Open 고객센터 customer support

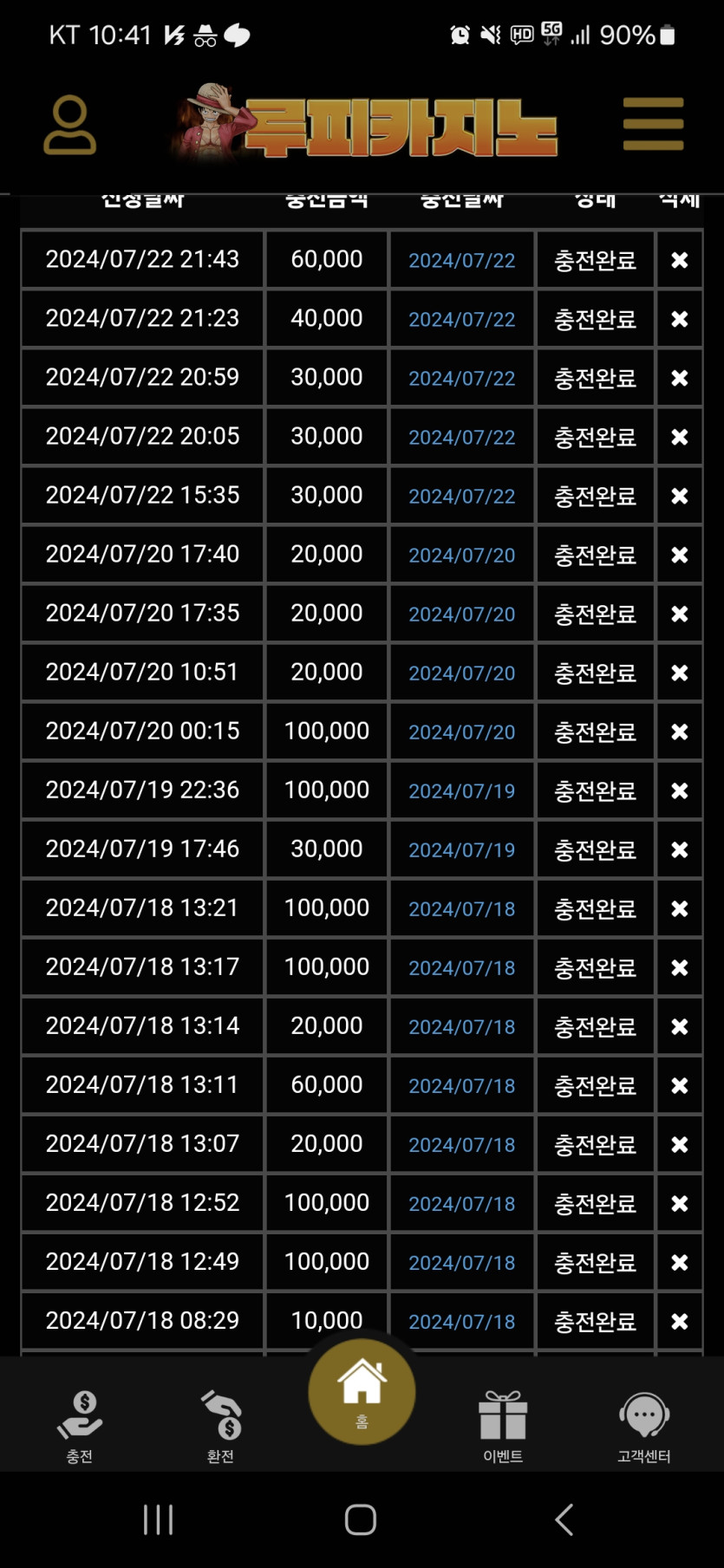click(643, 1426)
